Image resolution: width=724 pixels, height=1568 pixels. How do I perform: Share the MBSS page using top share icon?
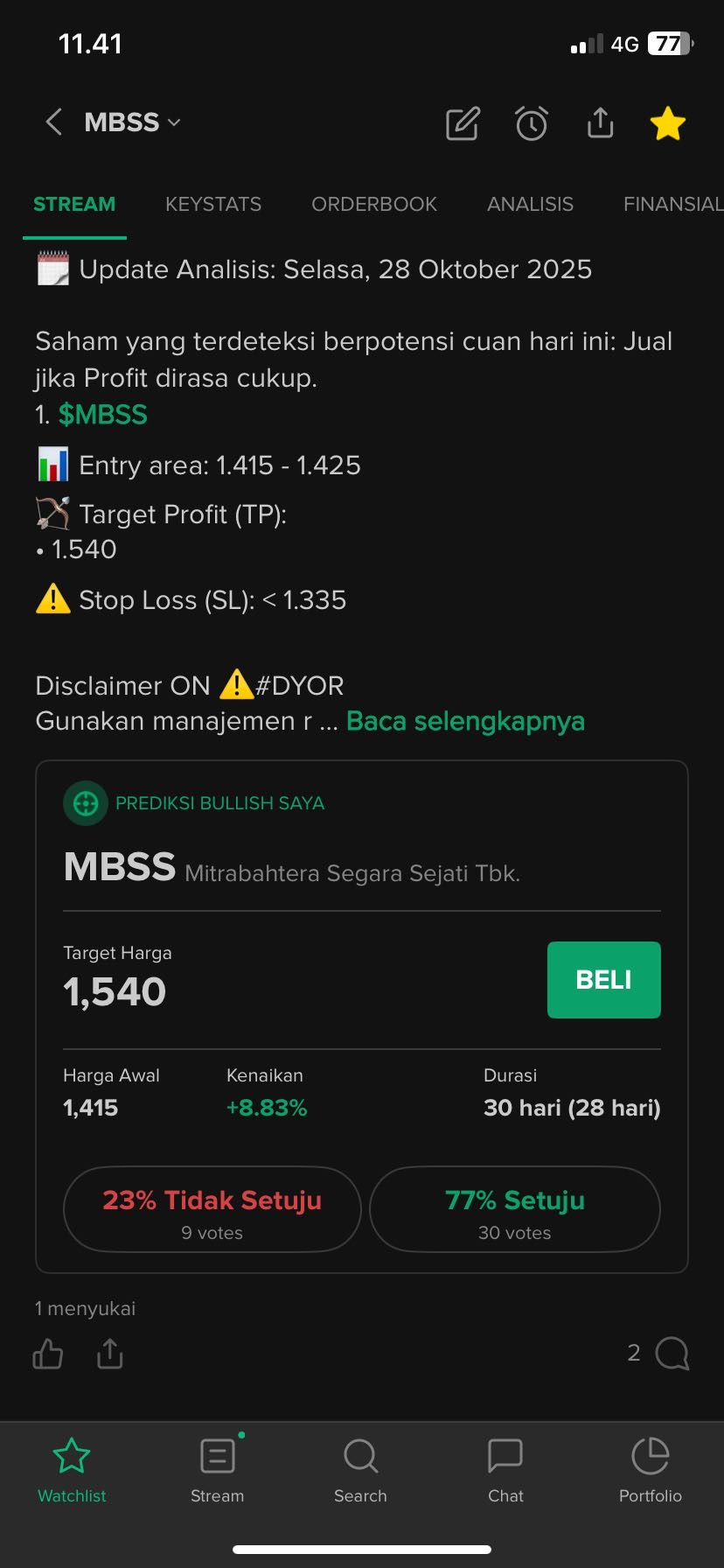[600, 123]
